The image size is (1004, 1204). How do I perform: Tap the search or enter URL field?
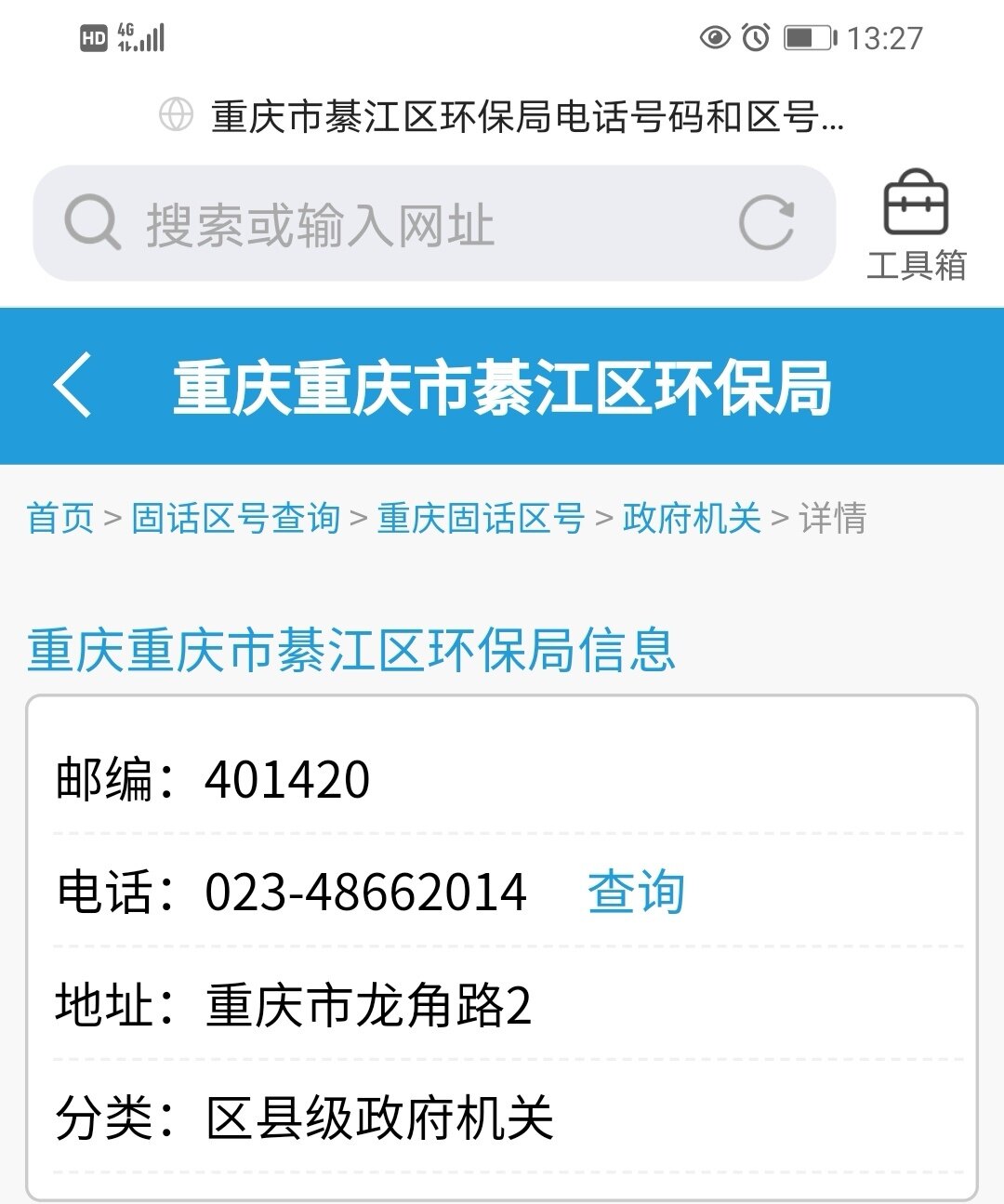click(x=409, y=225)
